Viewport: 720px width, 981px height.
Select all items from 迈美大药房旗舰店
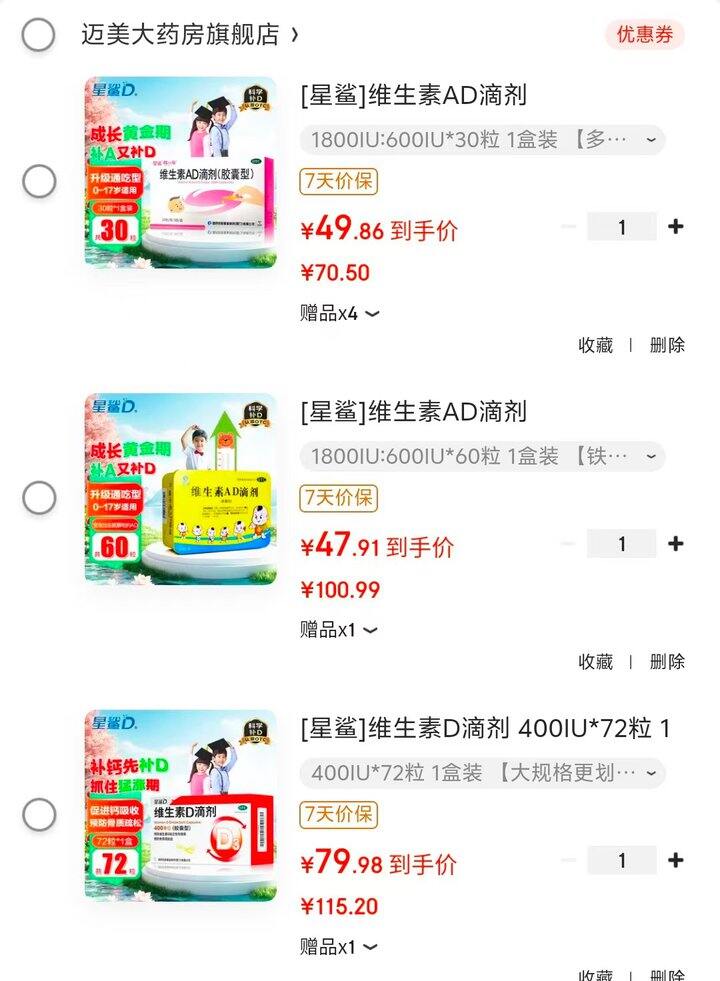38,35
